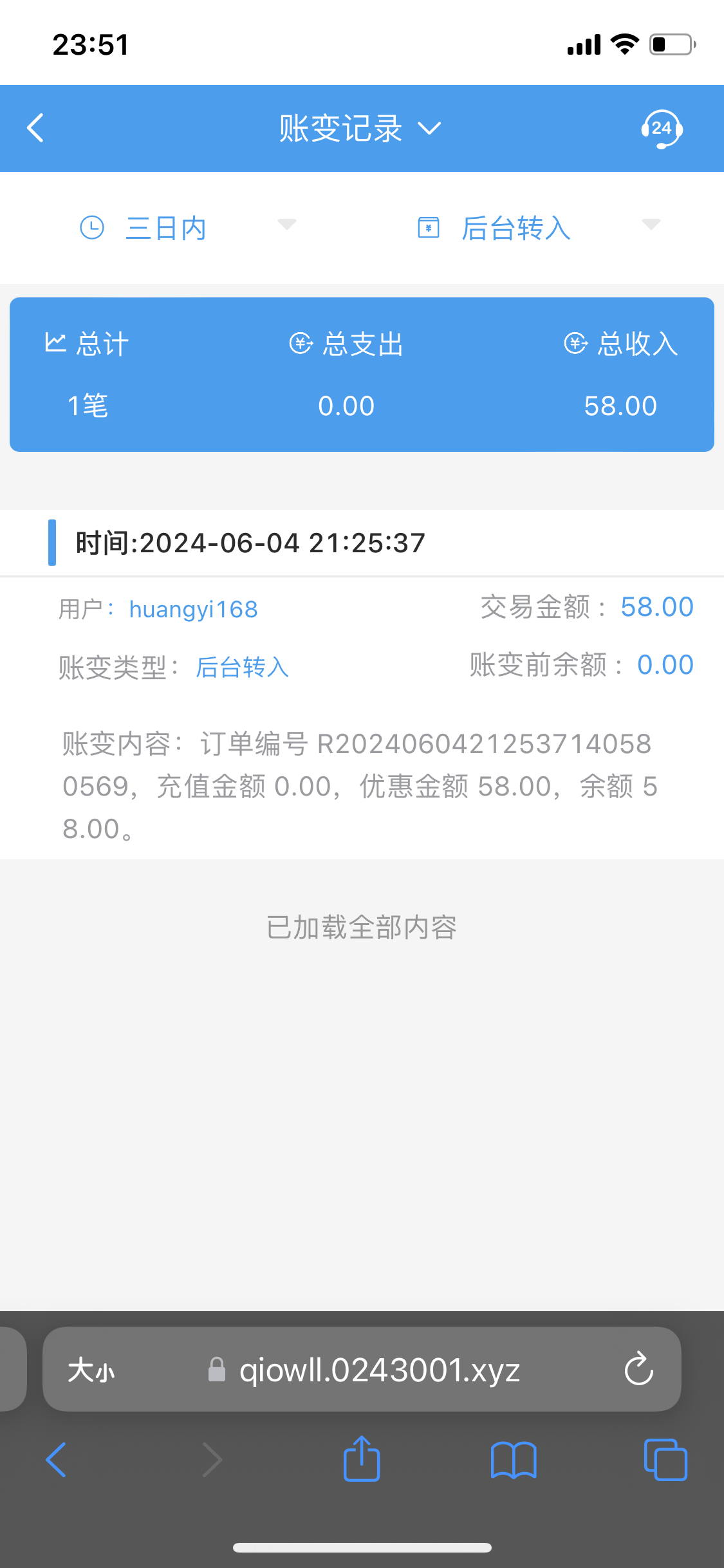The width and height of the screenshot is (724, 1568).
Task: Click the trend chart icon beside 总计
Action: [55, 344]
